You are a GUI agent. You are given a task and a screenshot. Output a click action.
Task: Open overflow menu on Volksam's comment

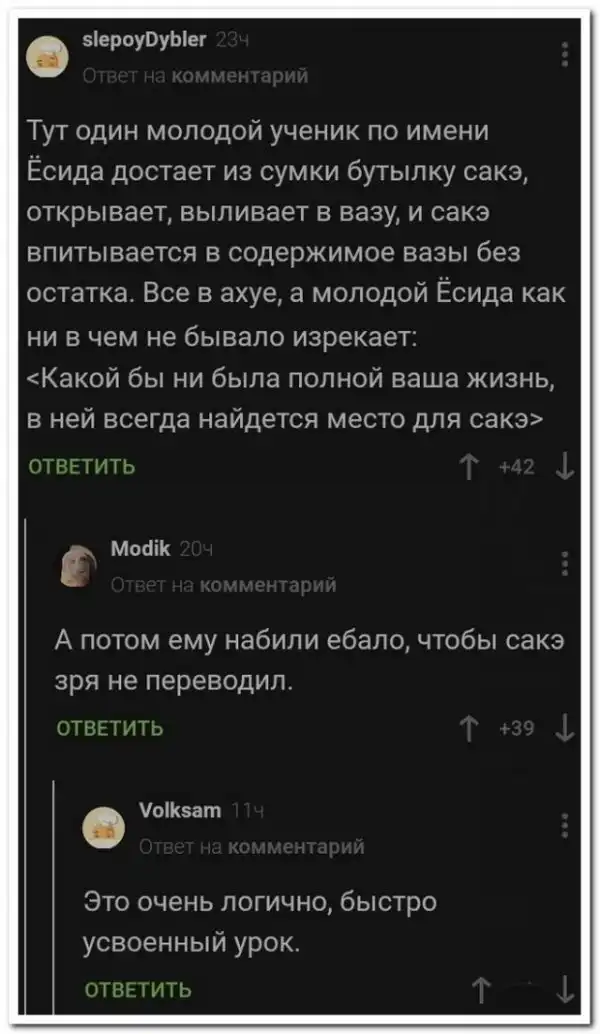point(566,826)
